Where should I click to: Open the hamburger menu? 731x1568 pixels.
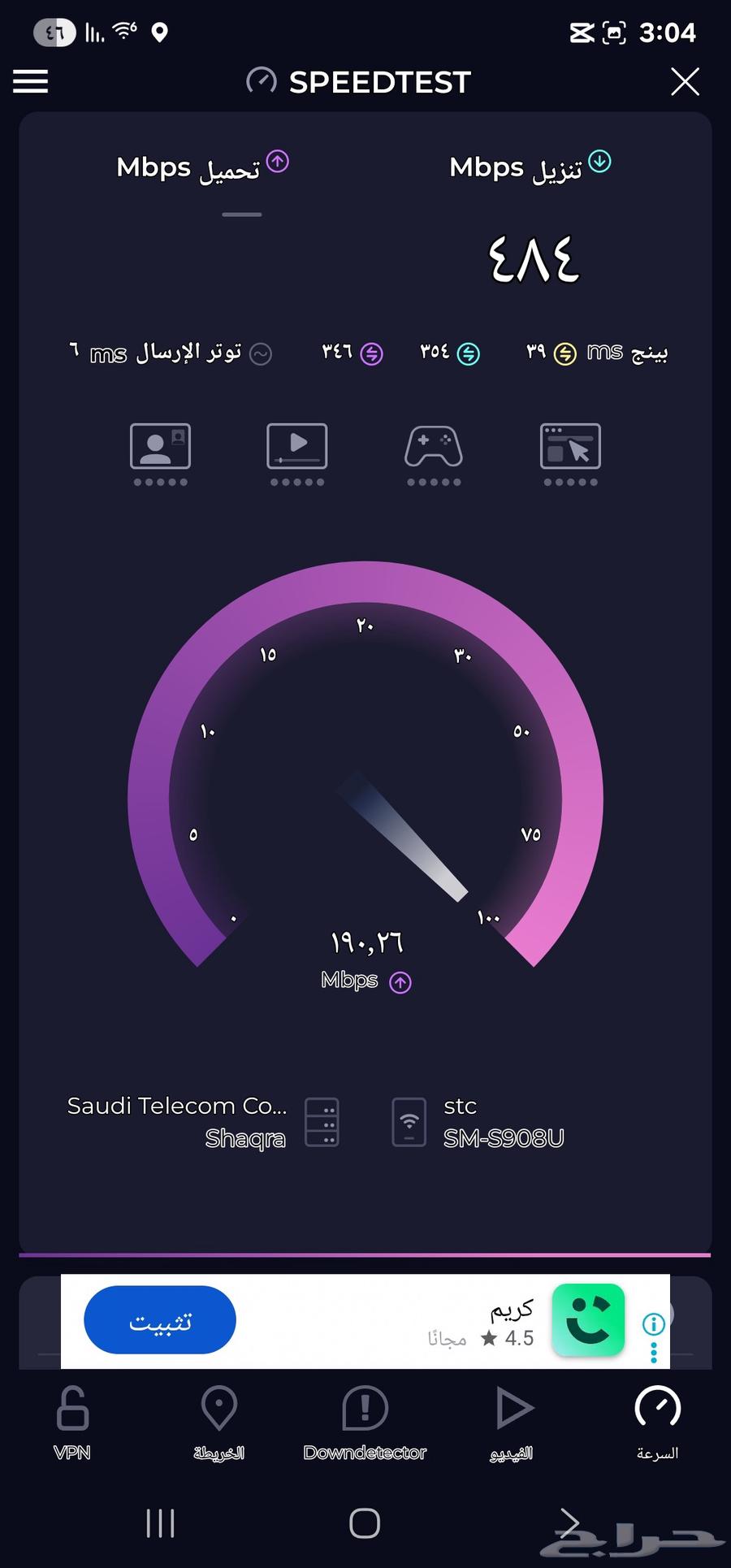tap(31, 81)
